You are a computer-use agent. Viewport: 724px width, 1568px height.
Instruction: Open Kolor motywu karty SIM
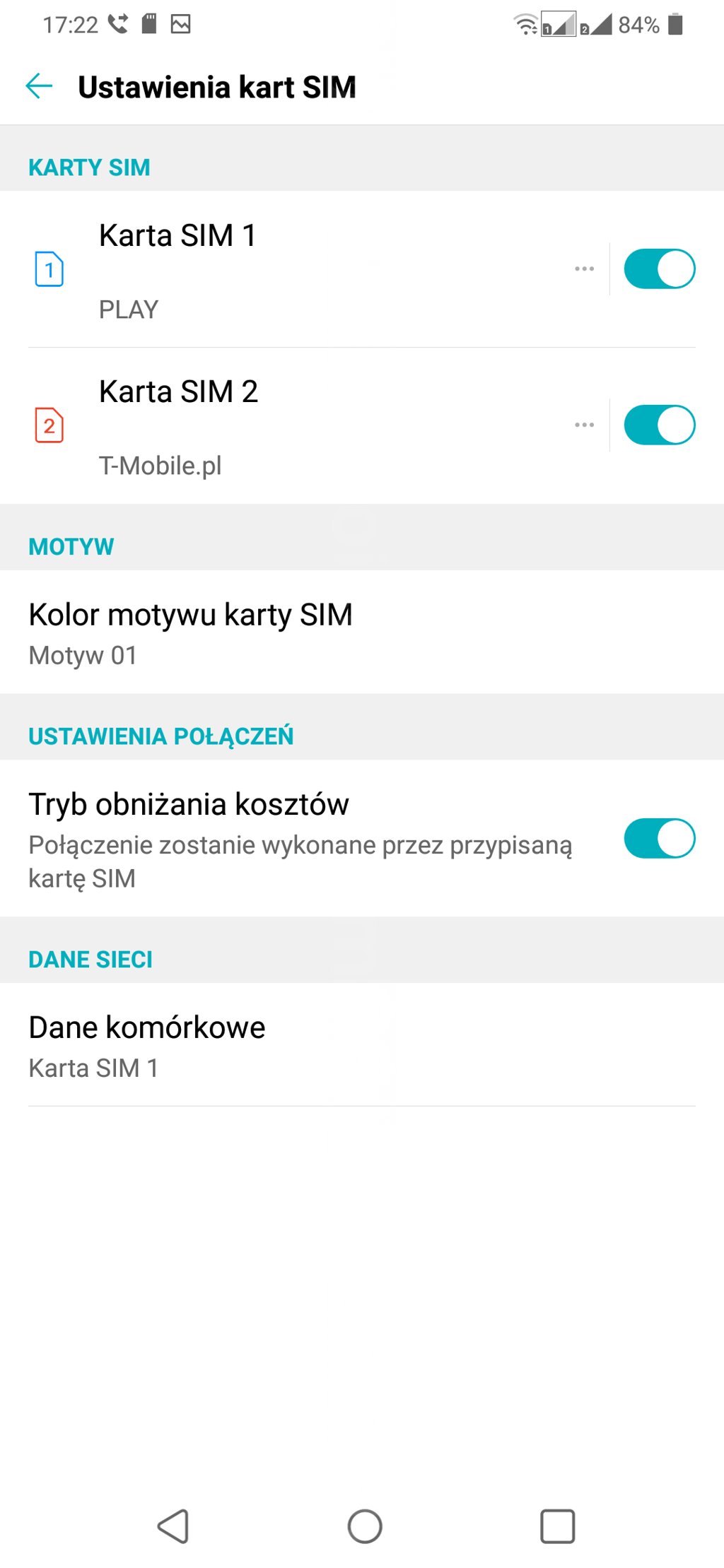coord(283,632)
